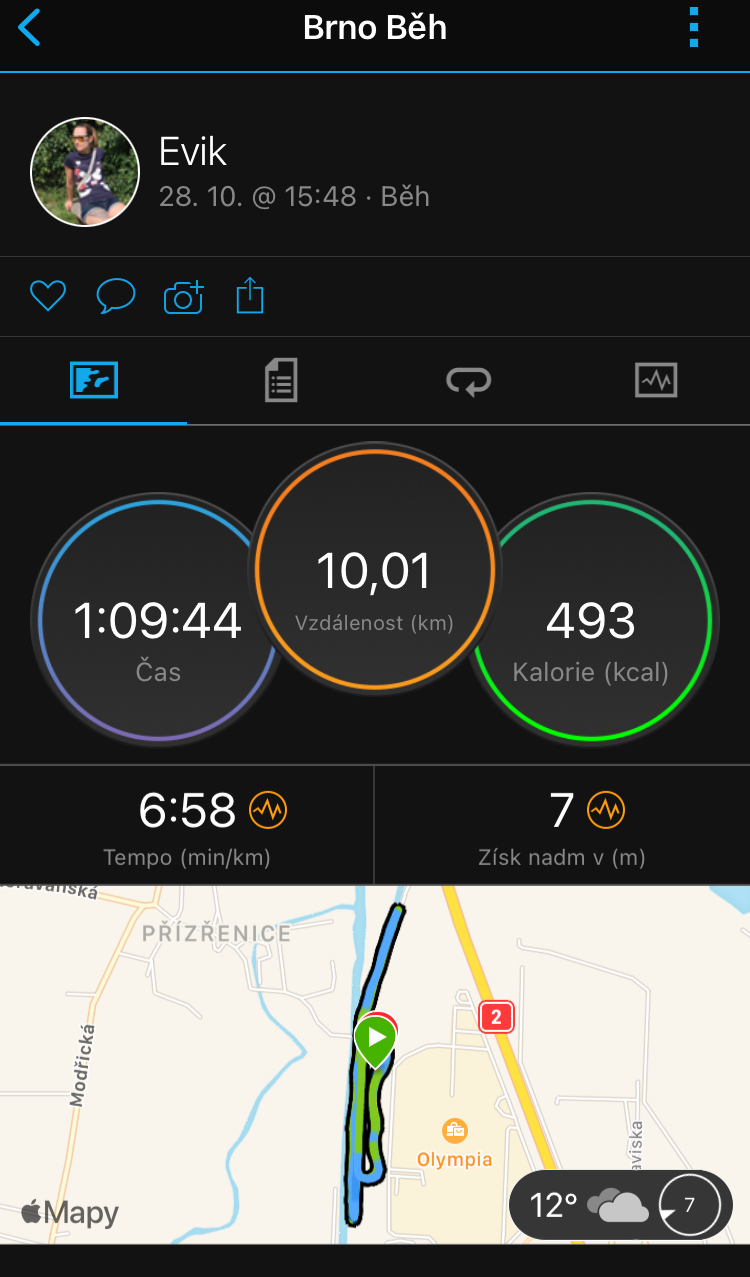The image size is (750, 1277).
Task: Open Evik's profile picture
Action: click(x=85, y=172)
